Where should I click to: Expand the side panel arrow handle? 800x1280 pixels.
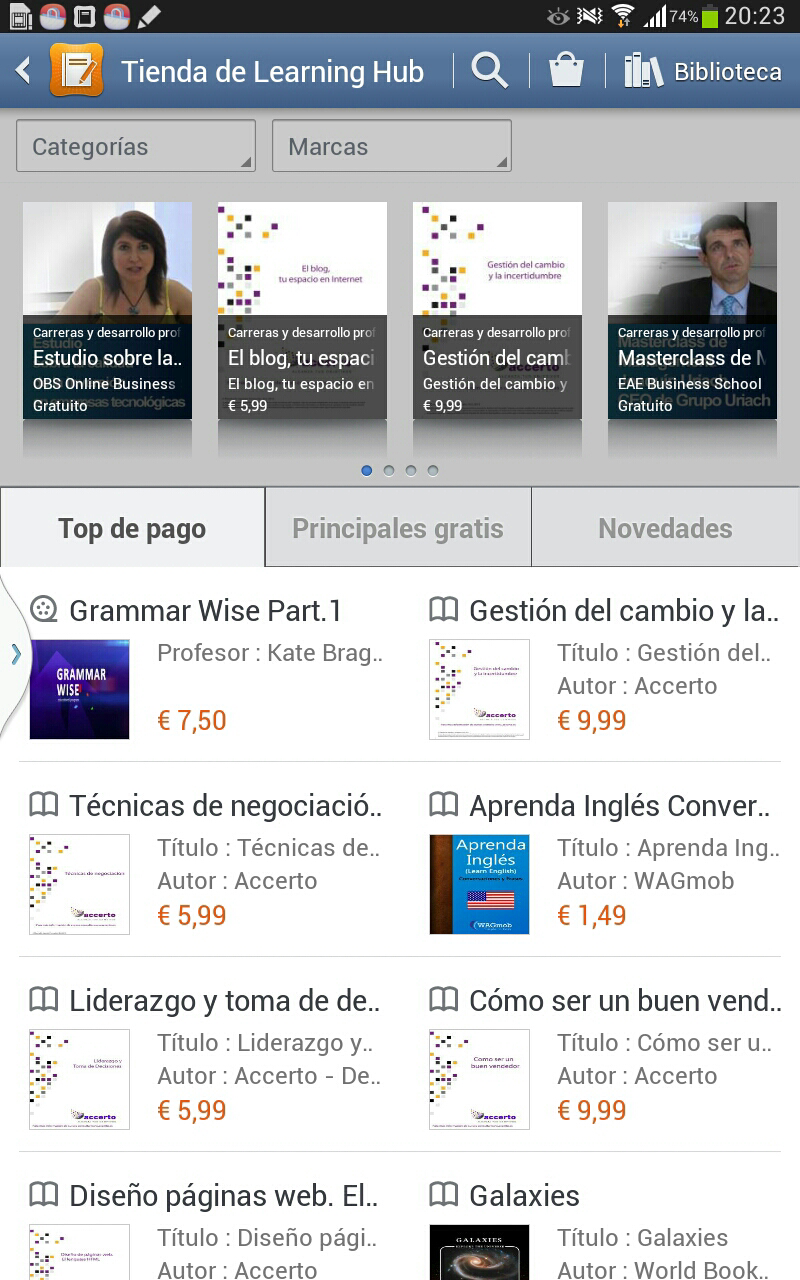point(15,654)
